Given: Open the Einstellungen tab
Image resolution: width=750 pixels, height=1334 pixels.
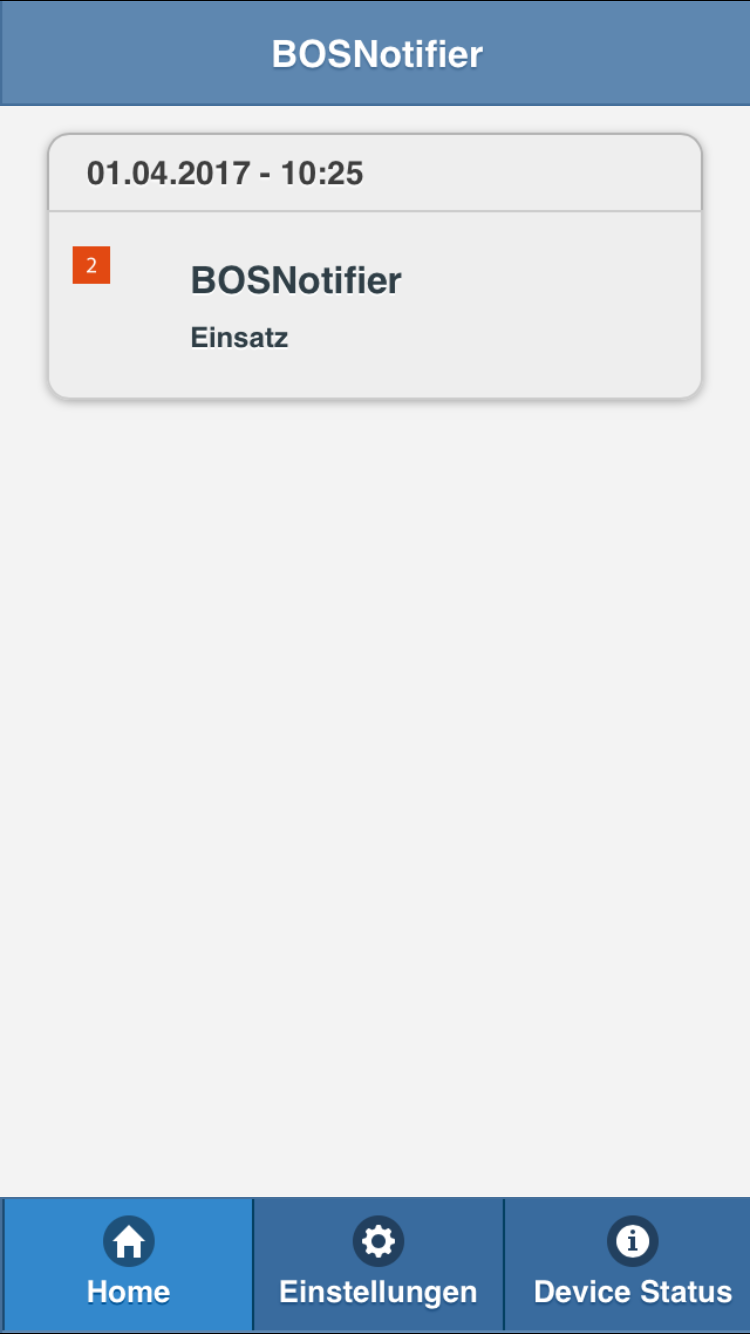Looking at the screenshot, I should point(378,1264).
